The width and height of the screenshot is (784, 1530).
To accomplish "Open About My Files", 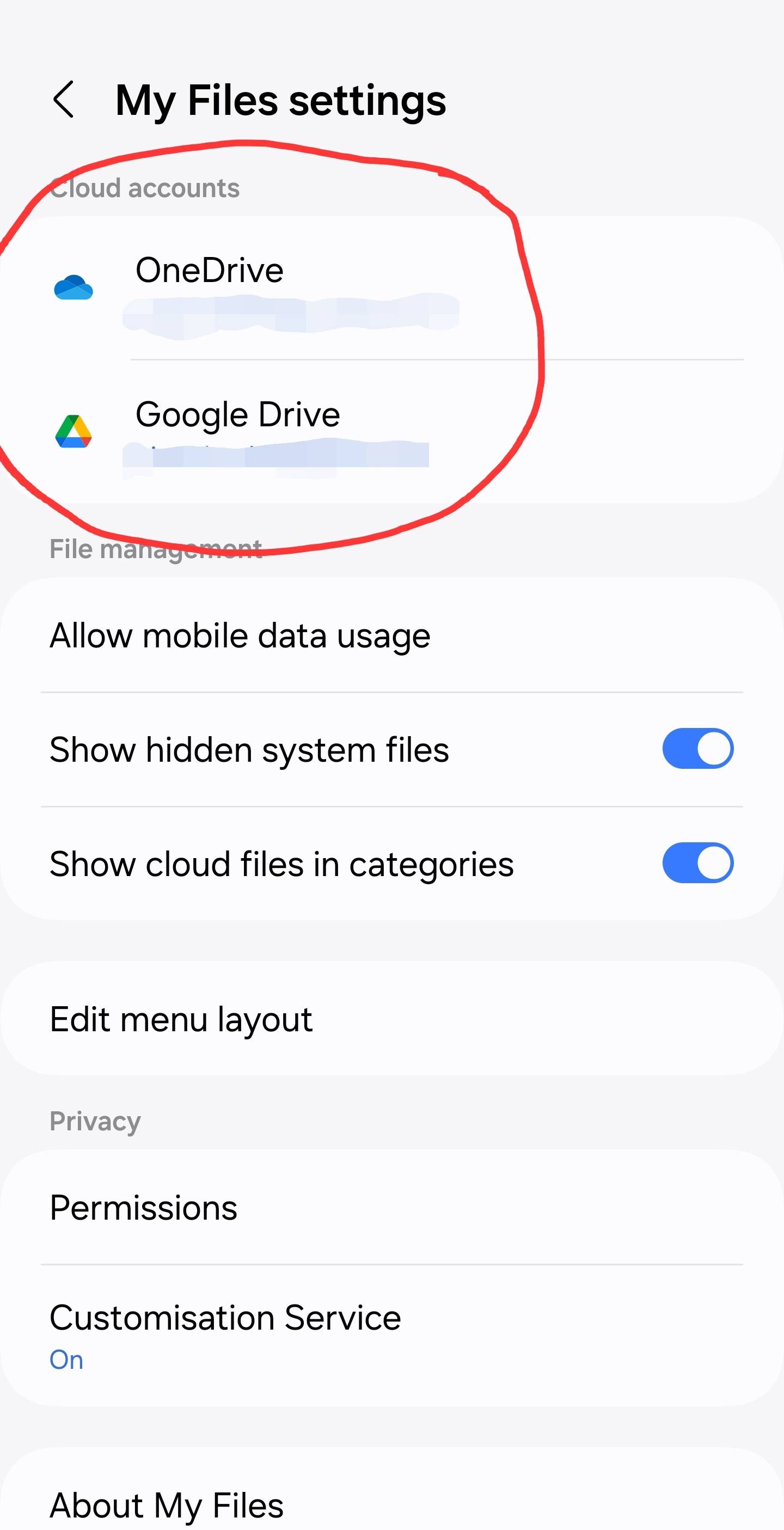I will [x=167, y=1504].
